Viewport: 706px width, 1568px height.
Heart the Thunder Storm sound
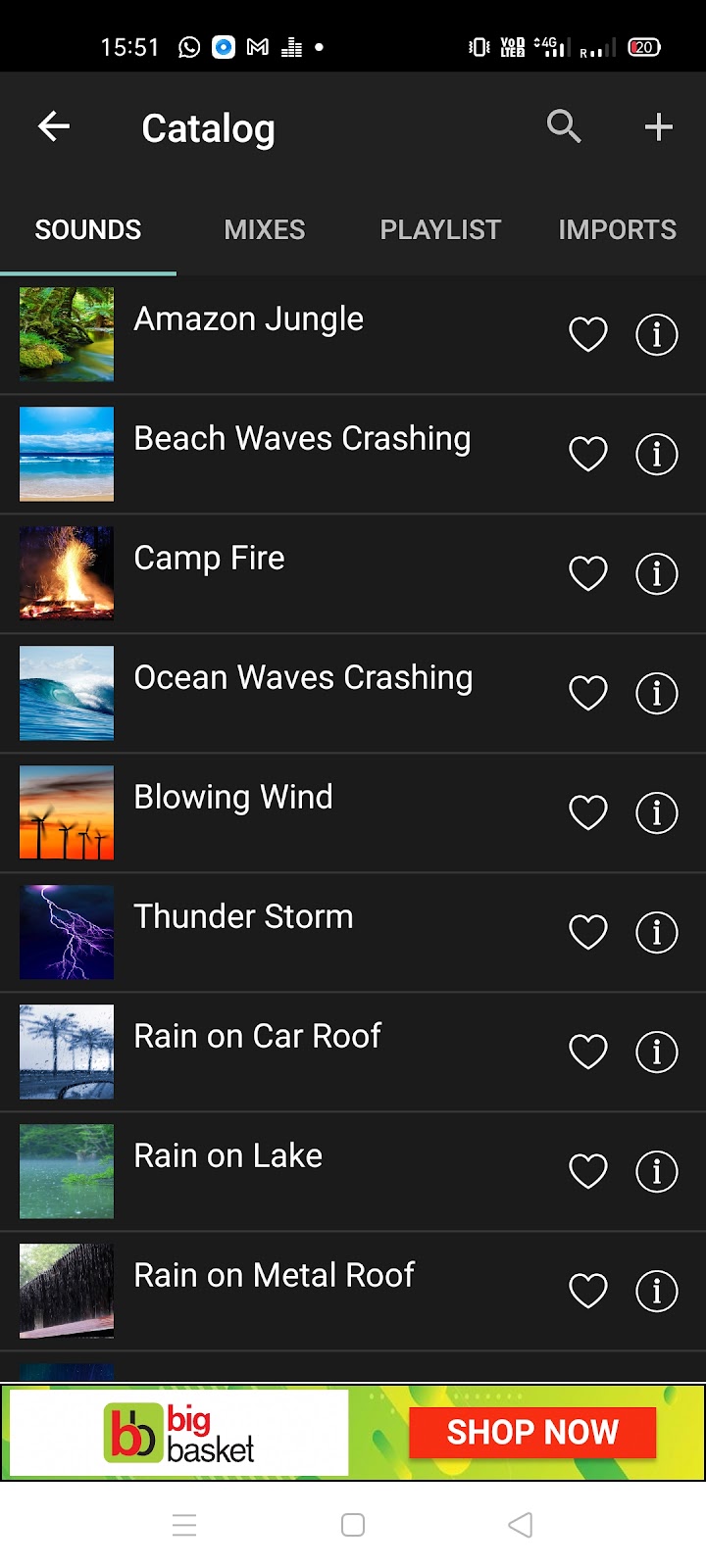pyautogui.click(x=588, y=933)
